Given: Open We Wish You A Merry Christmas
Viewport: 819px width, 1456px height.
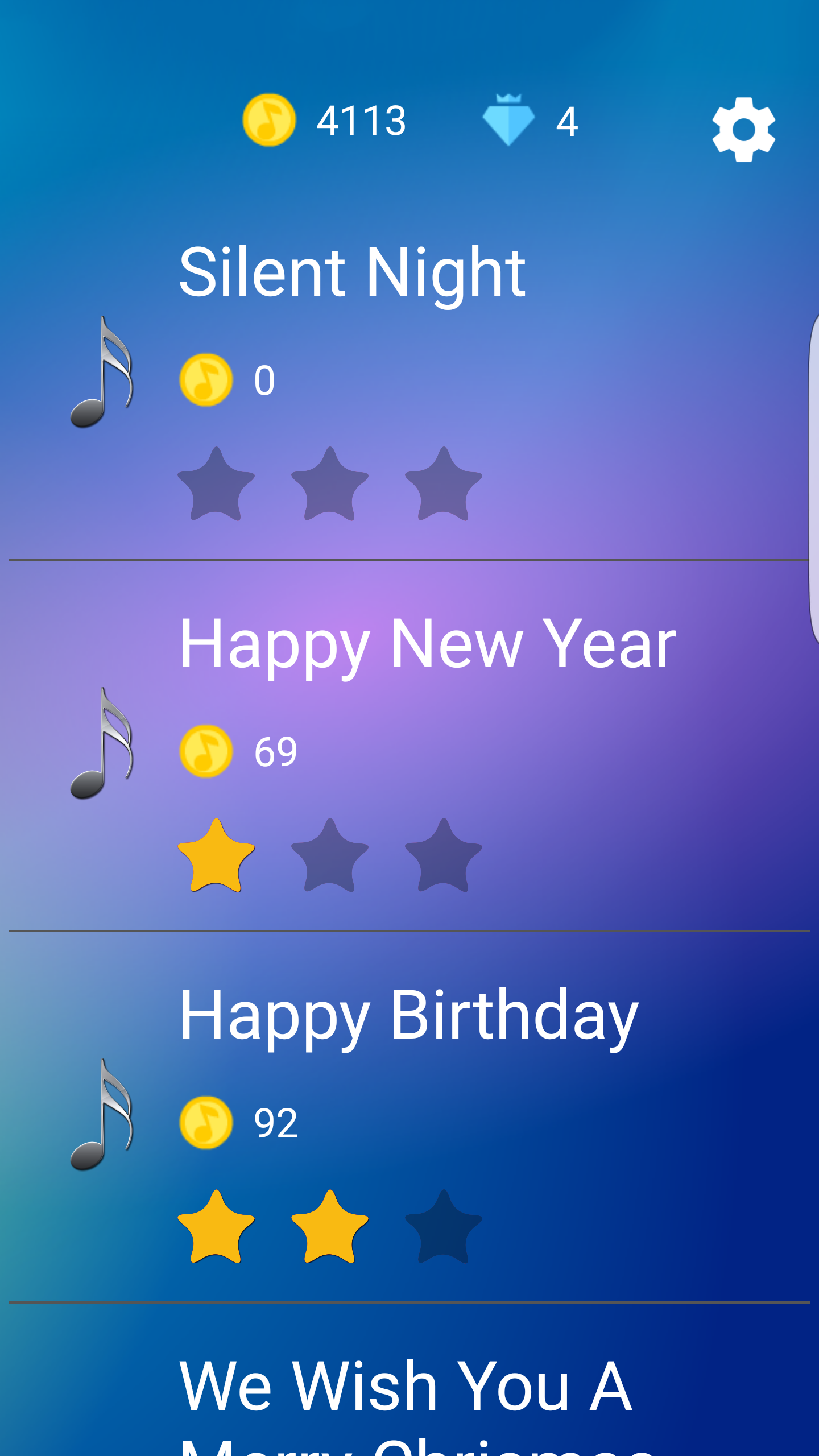Looking at the screenshot, I should [409, 1380].
